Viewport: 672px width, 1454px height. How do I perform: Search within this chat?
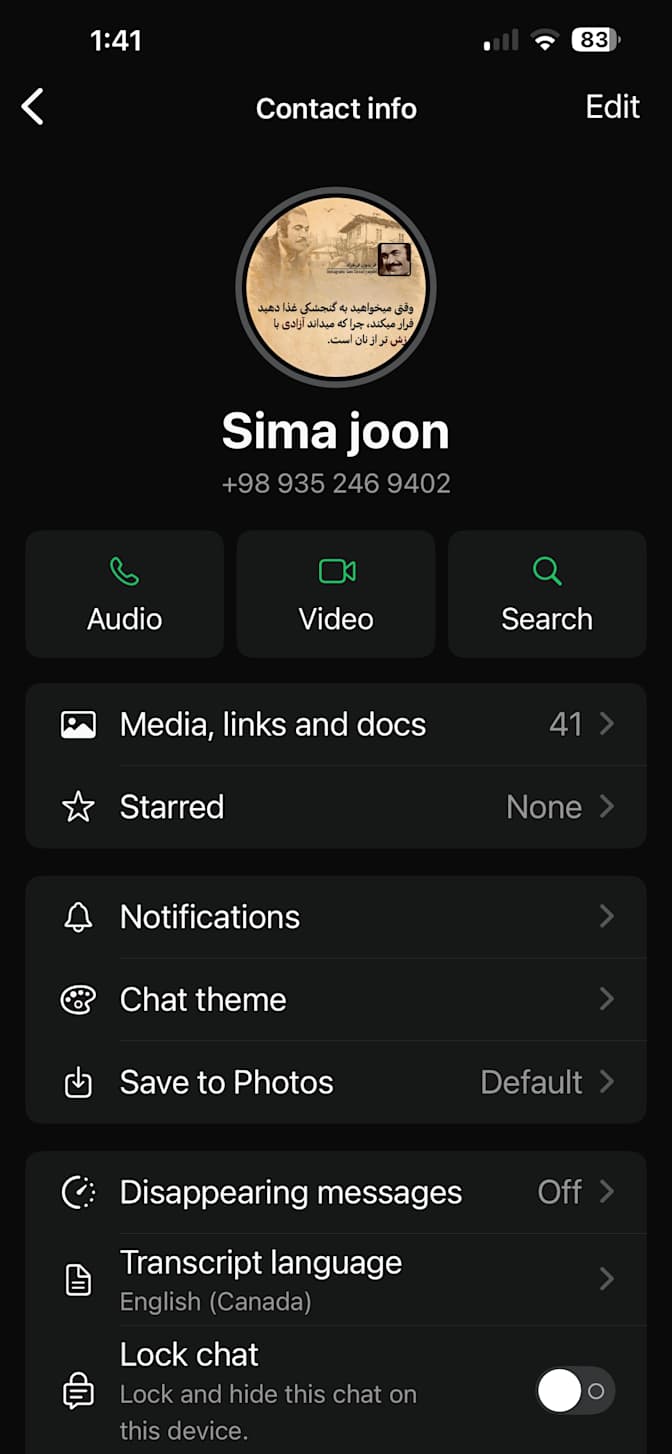click(x=547, y=594)
